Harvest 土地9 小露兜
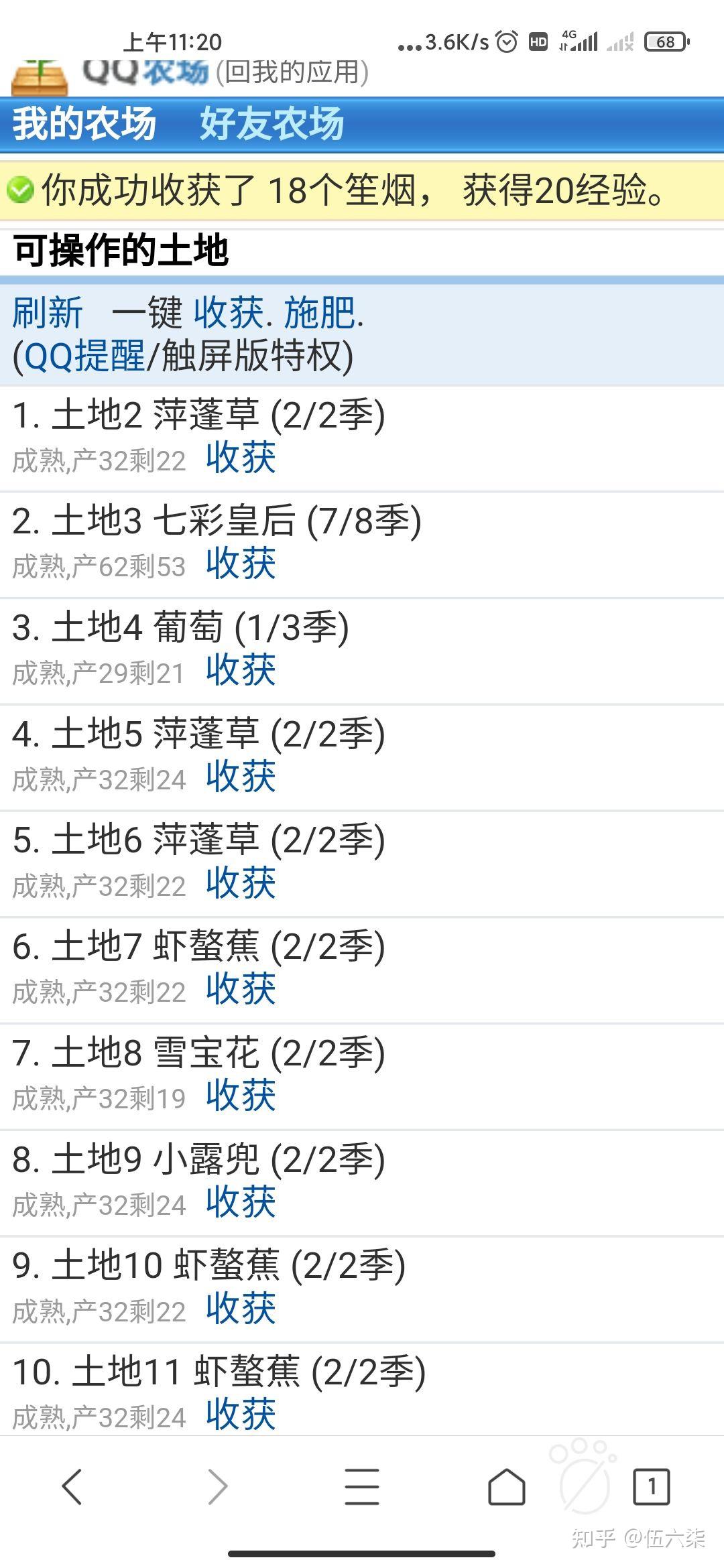The width and height of the screenshot is (724, 1568). click(241, 1202)
